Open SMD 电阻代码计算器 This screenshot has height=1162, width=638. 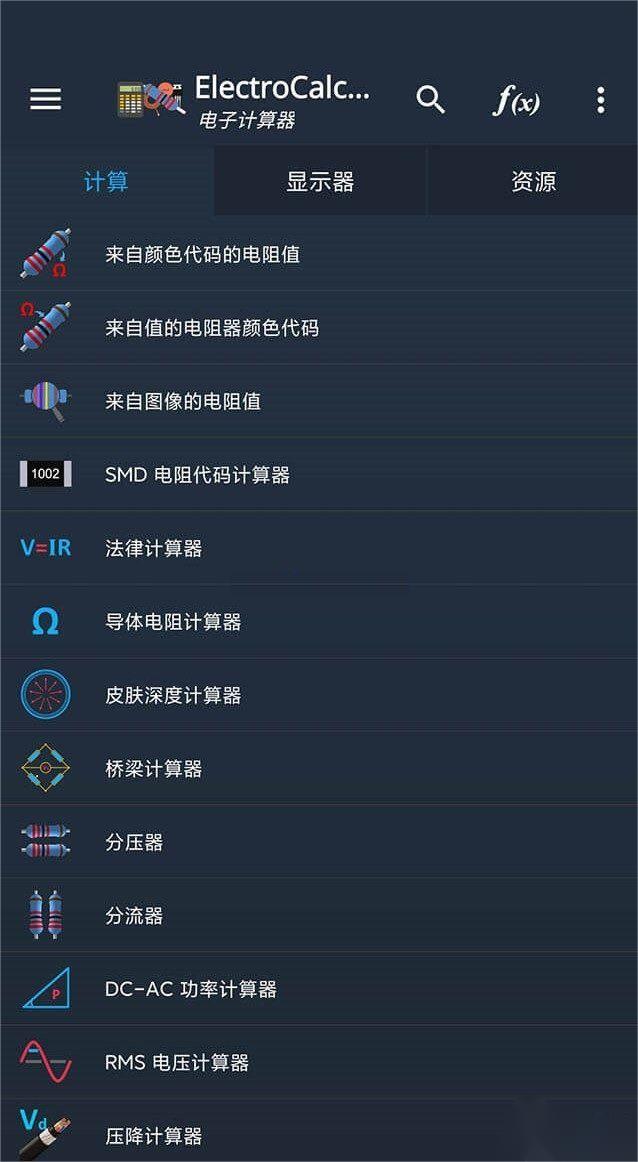[x=197, y=475]
